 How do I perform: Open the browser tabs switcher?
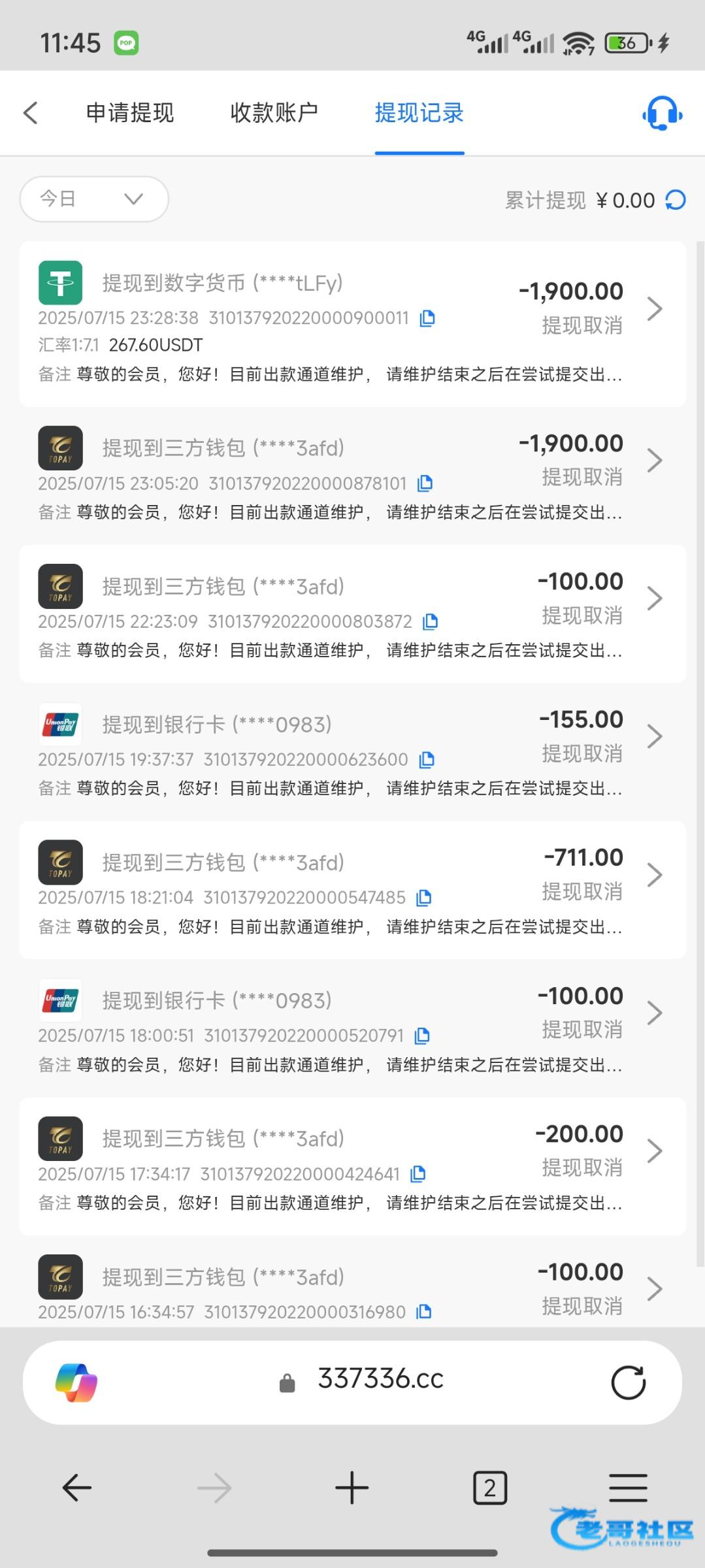click(489, 1488)
